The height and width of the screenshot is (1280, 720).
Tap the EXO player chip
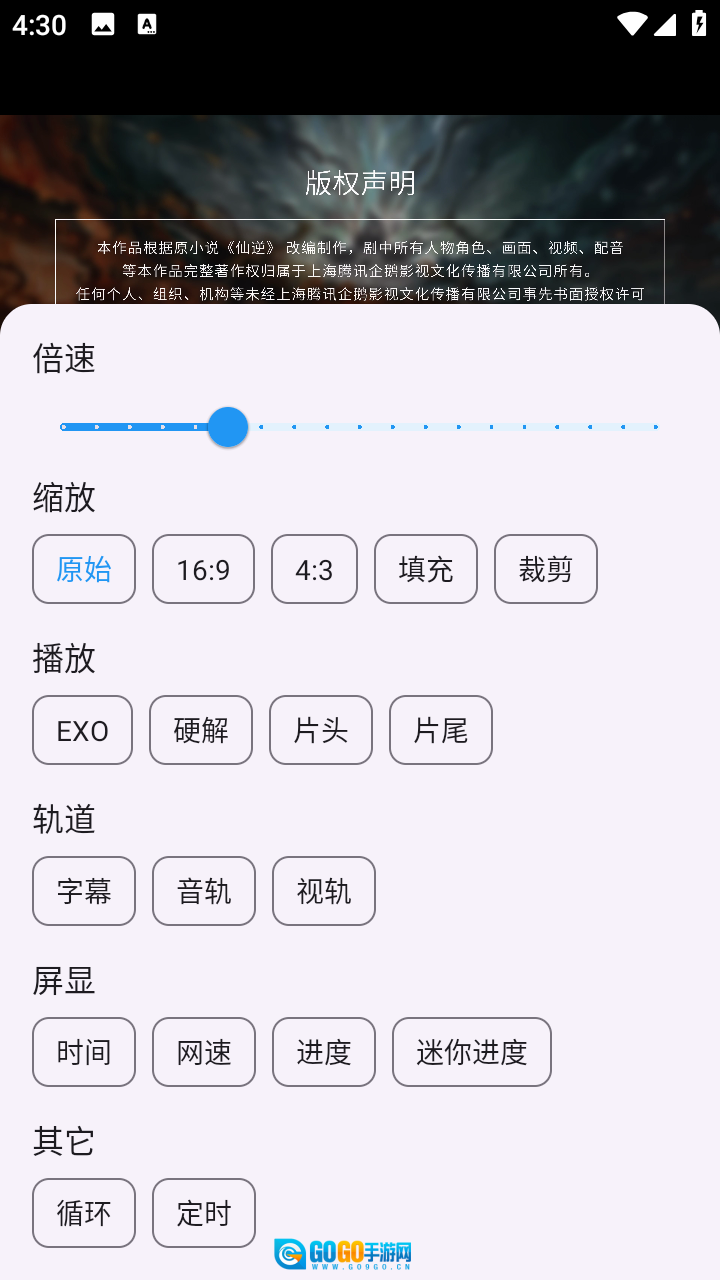(82, 730)
